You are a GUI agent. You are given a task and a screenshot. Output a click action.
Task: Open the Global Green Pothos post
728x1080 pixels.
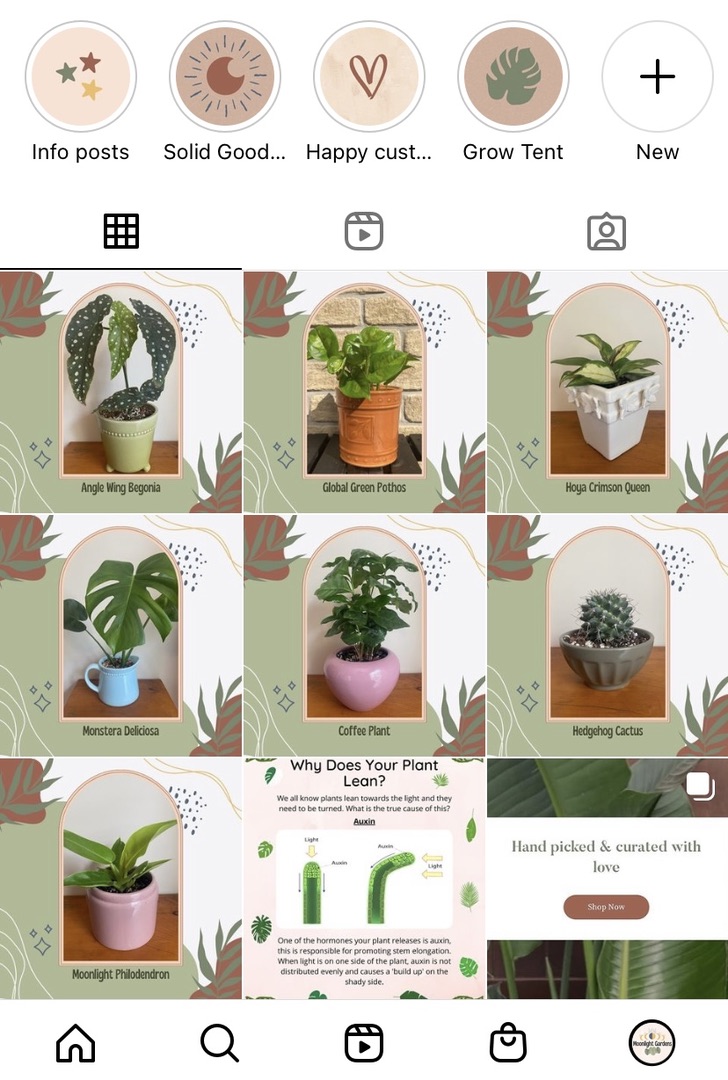point(364,391)
